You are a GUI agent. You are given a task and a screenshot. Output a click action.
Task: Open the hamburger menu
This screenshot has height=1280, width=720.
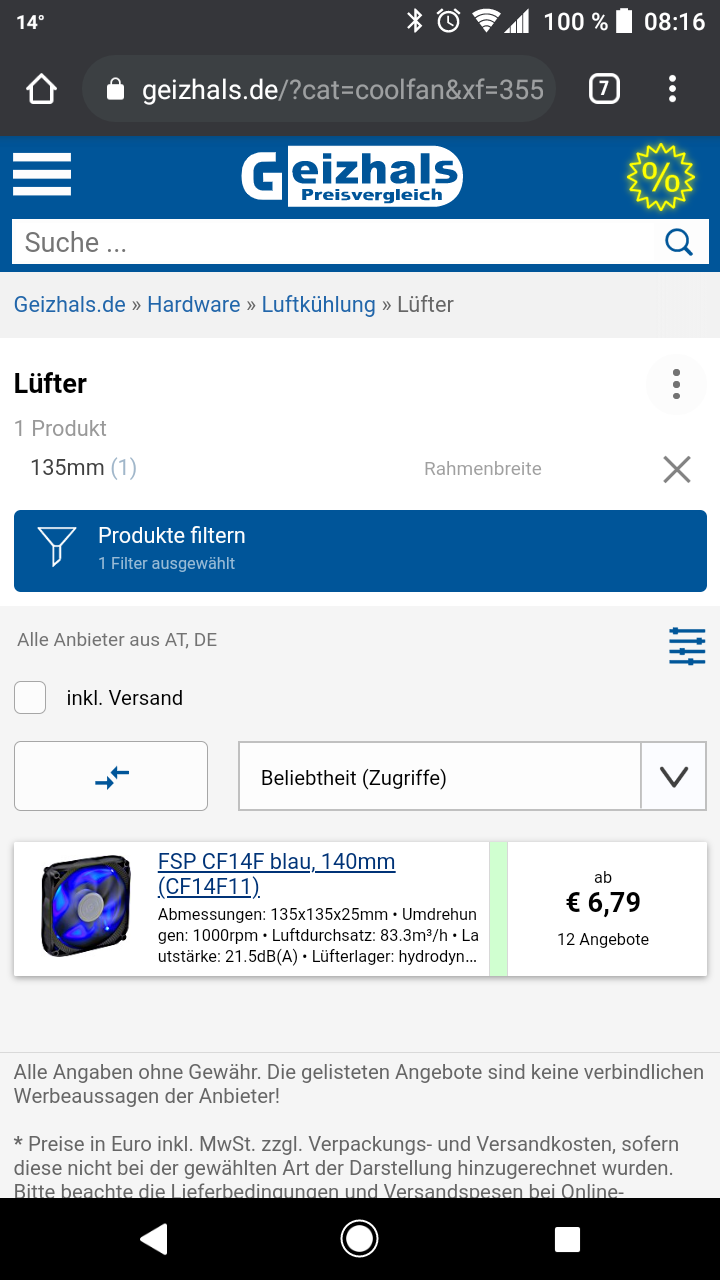(x=41, y=174)
